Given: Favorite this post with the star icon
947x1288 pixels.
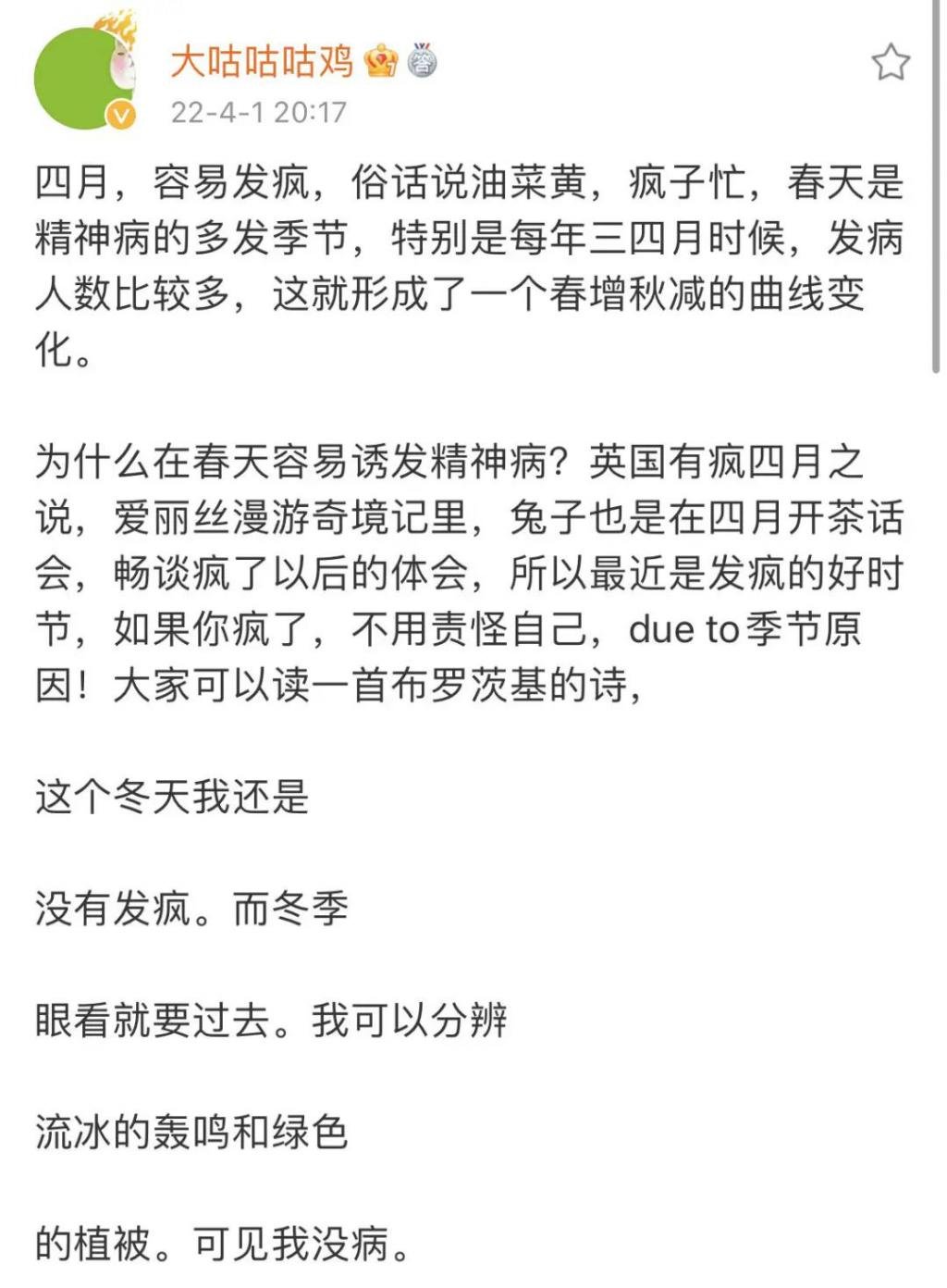Looking at the screenshot, I should [890, 63].
